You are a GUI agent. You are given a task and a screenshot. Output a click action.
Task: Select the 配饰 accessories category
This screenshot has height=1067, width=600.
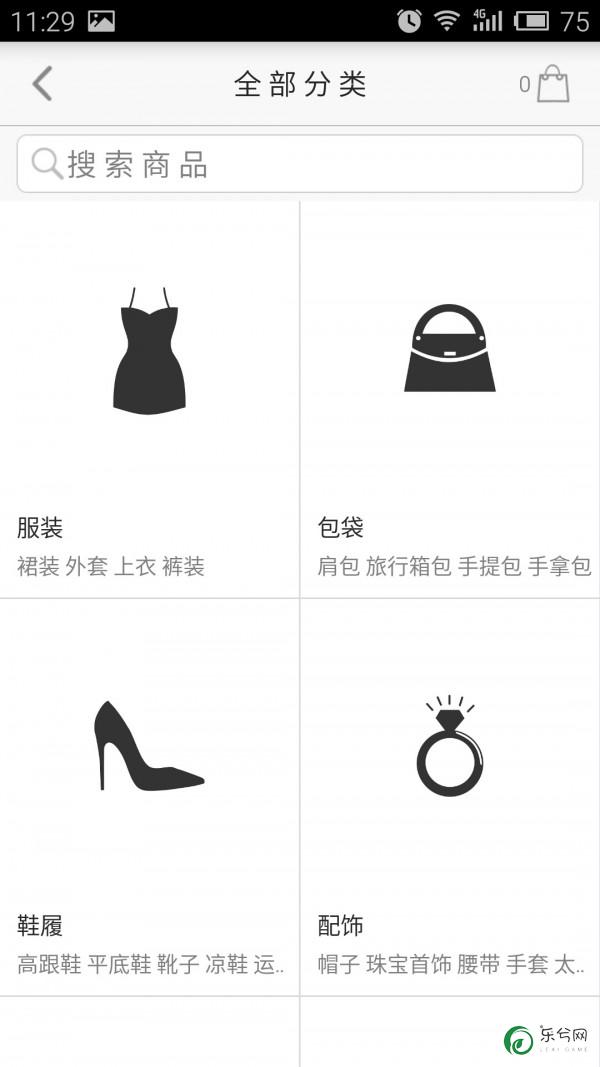click(x=450, y=797)
